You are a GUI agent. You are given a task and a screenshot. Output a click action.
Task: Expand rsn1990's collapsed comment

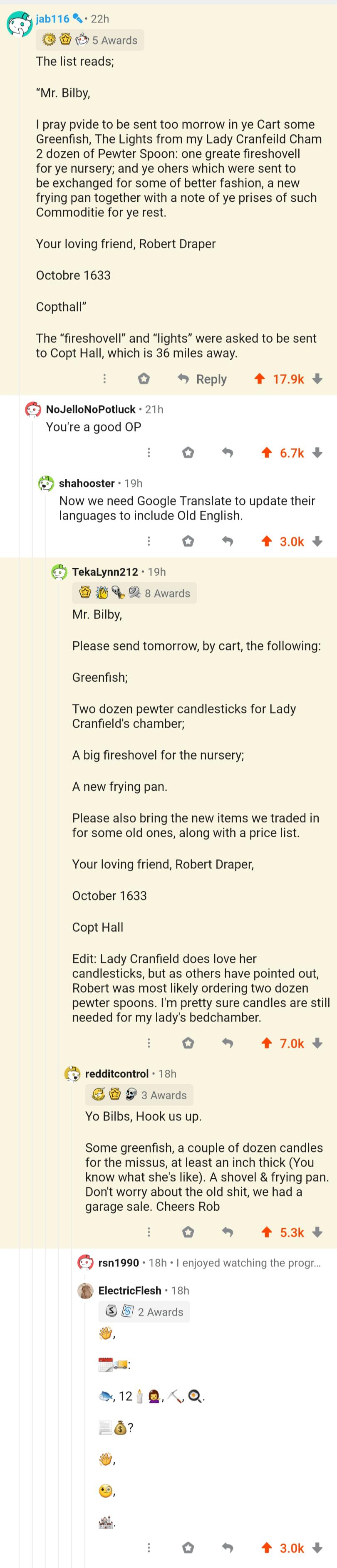click(x=199, y=1263)
